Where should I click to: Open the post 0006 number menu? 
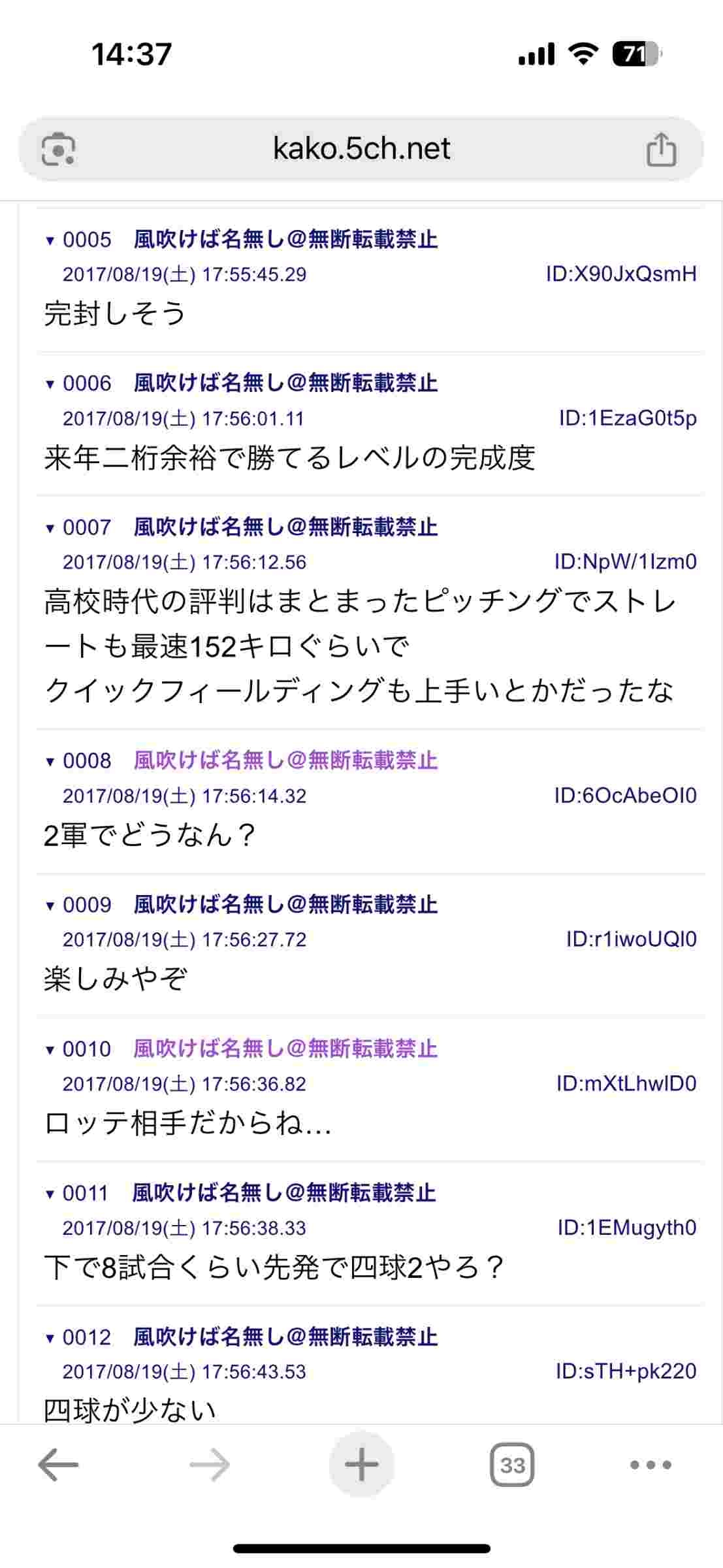pyautogui.click(x=79, y=384)
